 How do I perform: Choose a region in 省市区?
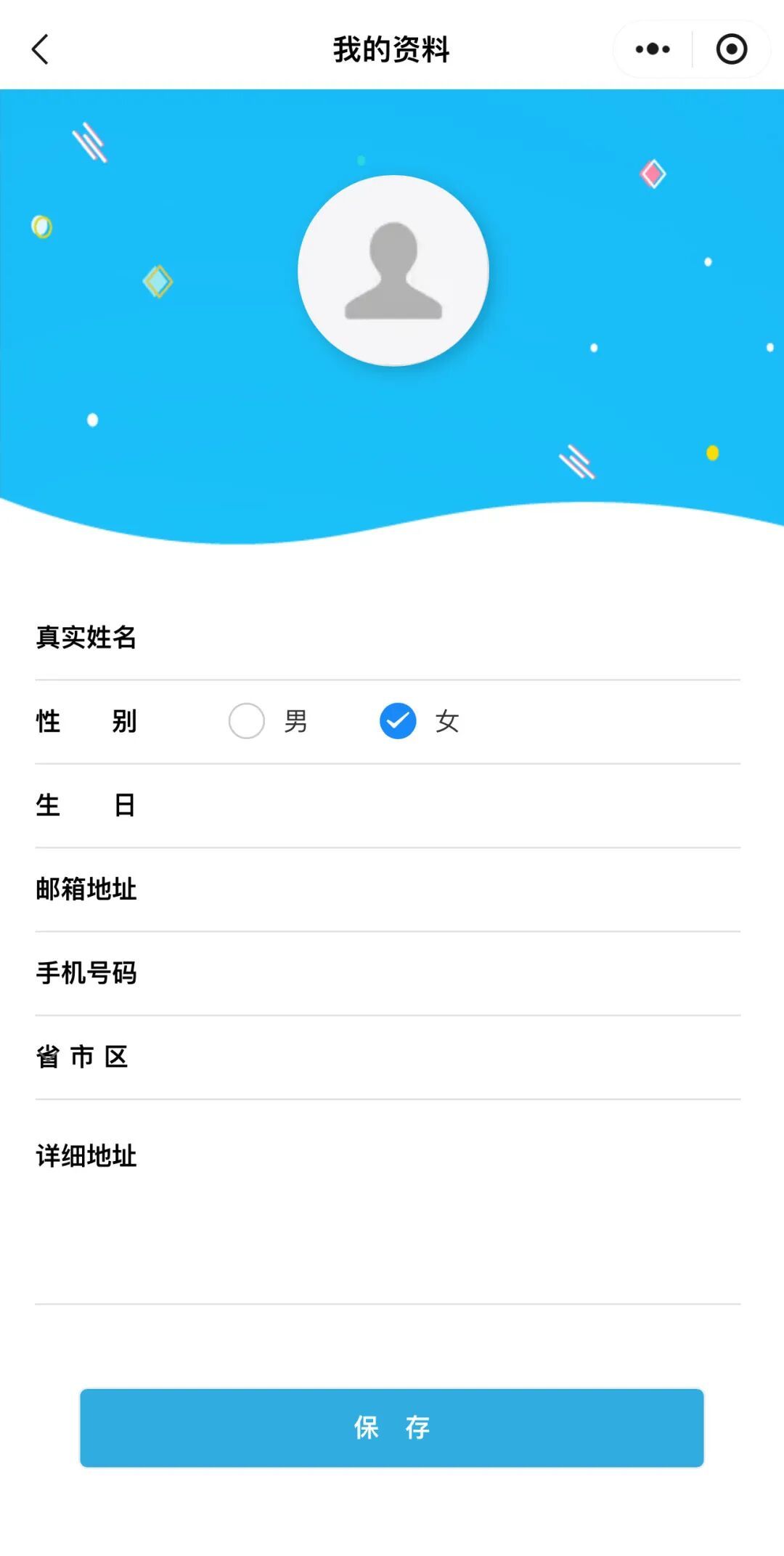click(436, 1057)
